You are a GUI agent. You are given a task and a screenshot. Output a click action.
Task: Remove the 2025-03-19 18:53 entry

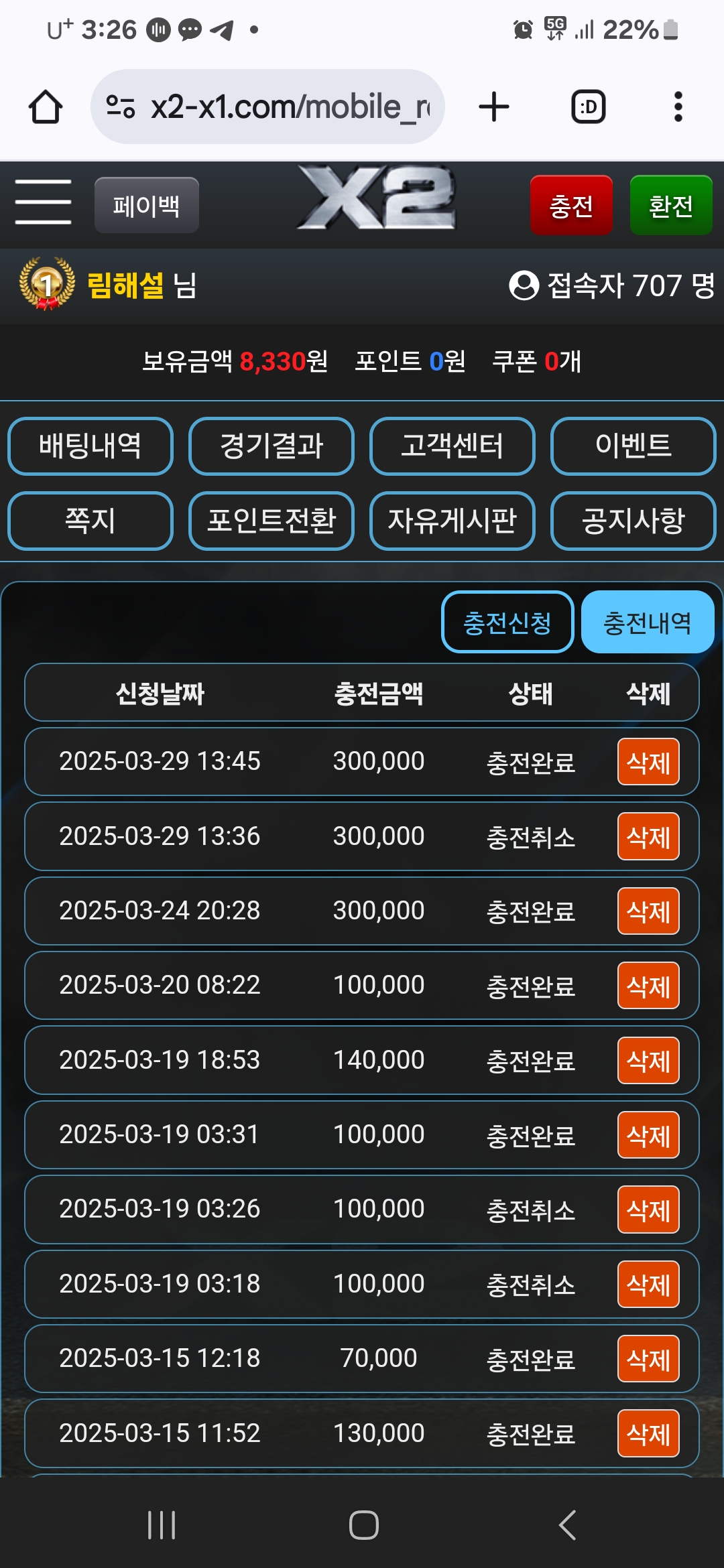[648, 1061]
